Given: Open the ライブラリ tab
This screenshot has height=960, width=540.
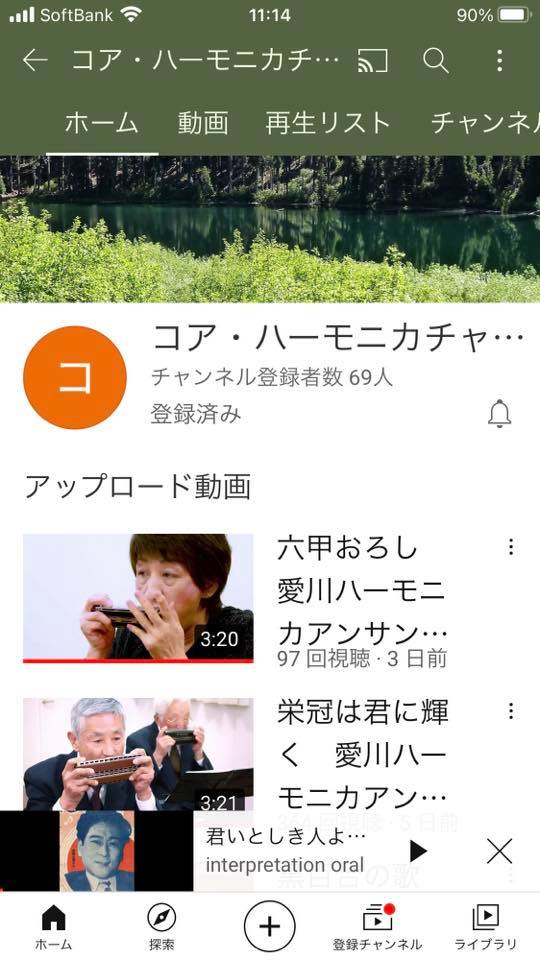Looking at the screenshot, I should click(x=486, y=926).
